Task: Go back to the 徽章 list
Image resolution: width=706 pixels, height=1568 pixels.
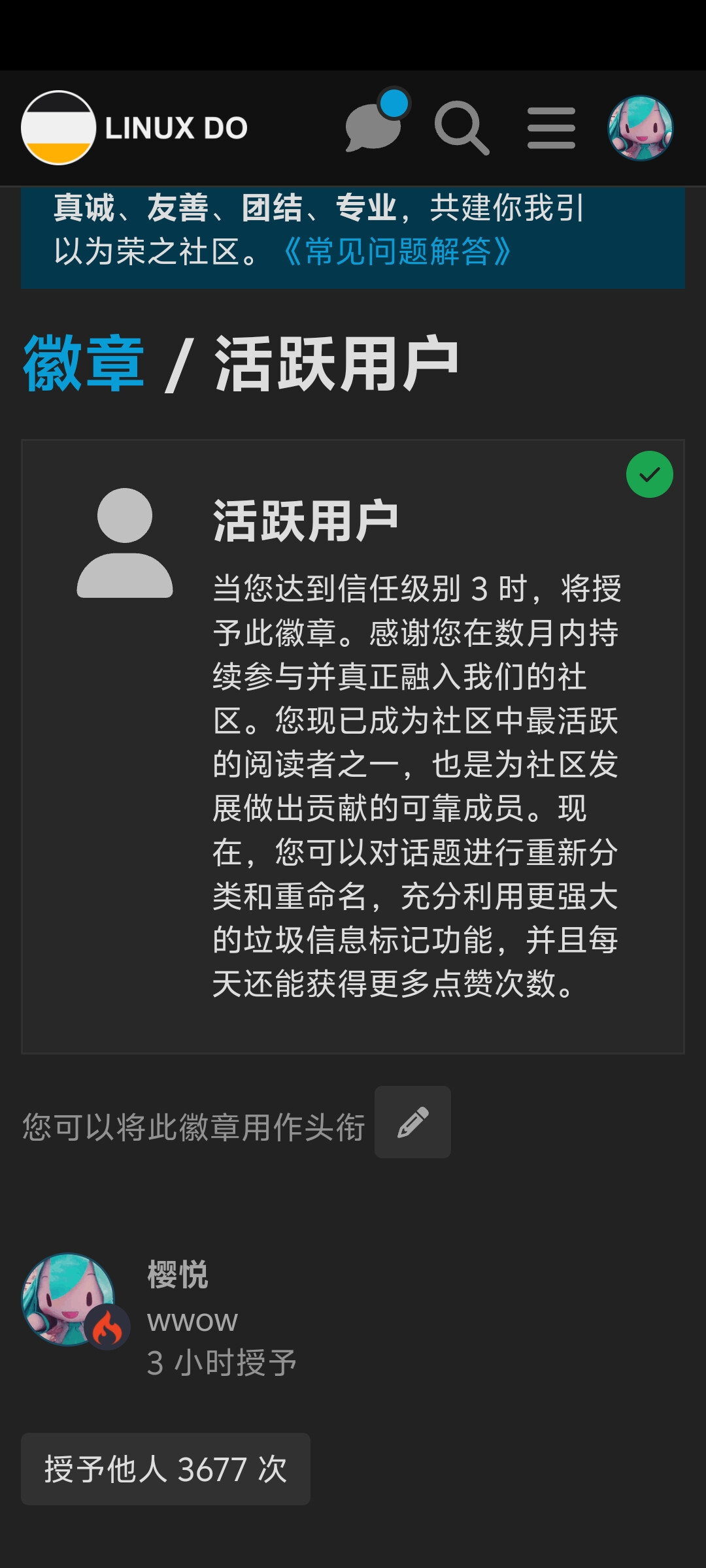Action: coord(84,364)
